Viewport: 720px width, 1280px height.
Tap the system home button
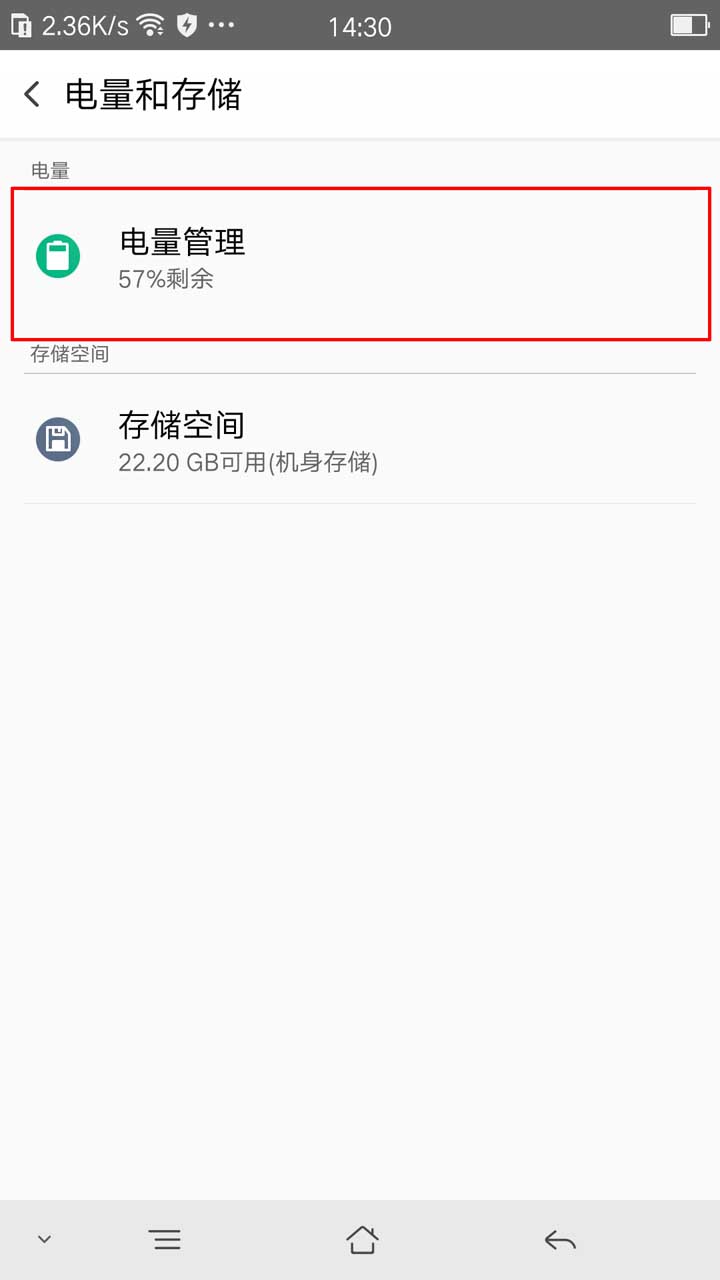tap(361, 1240)
